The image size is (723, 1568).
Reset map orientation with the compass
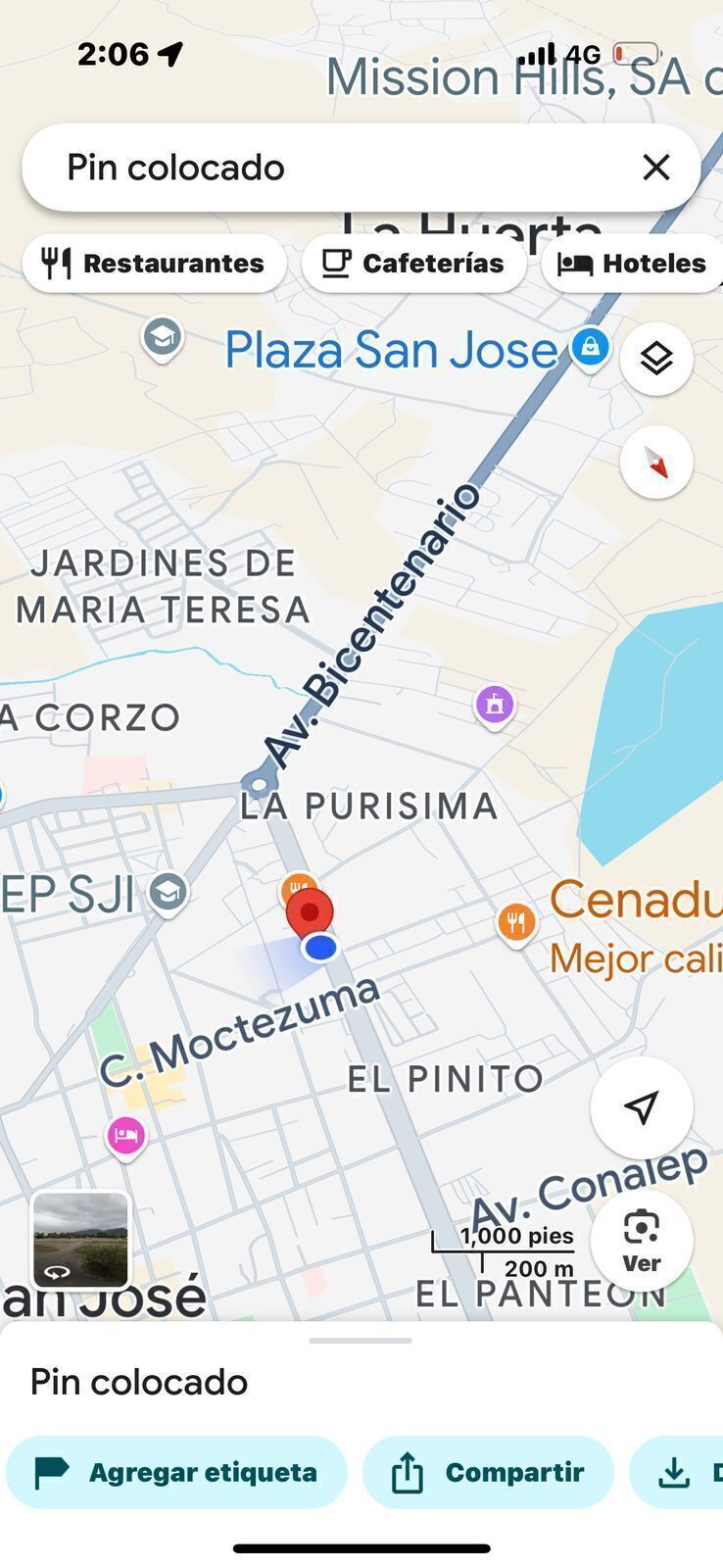656,462
